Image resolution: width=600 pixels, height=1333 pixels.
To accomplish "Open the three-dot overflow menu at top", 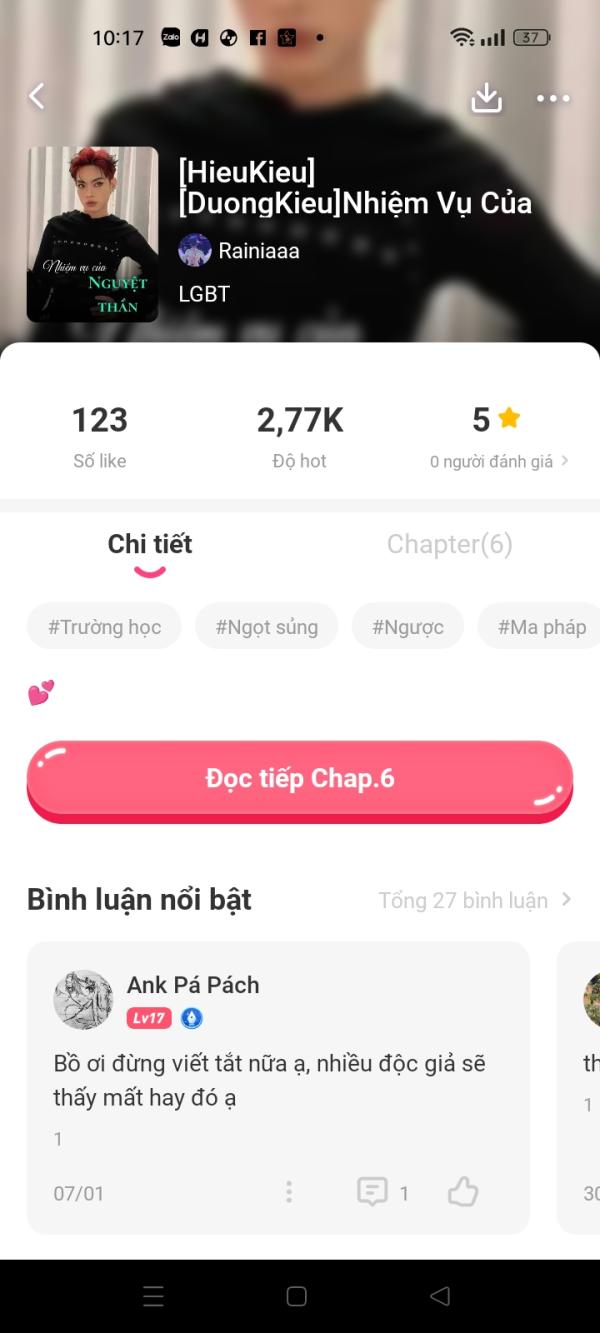I will click(553, 98).
